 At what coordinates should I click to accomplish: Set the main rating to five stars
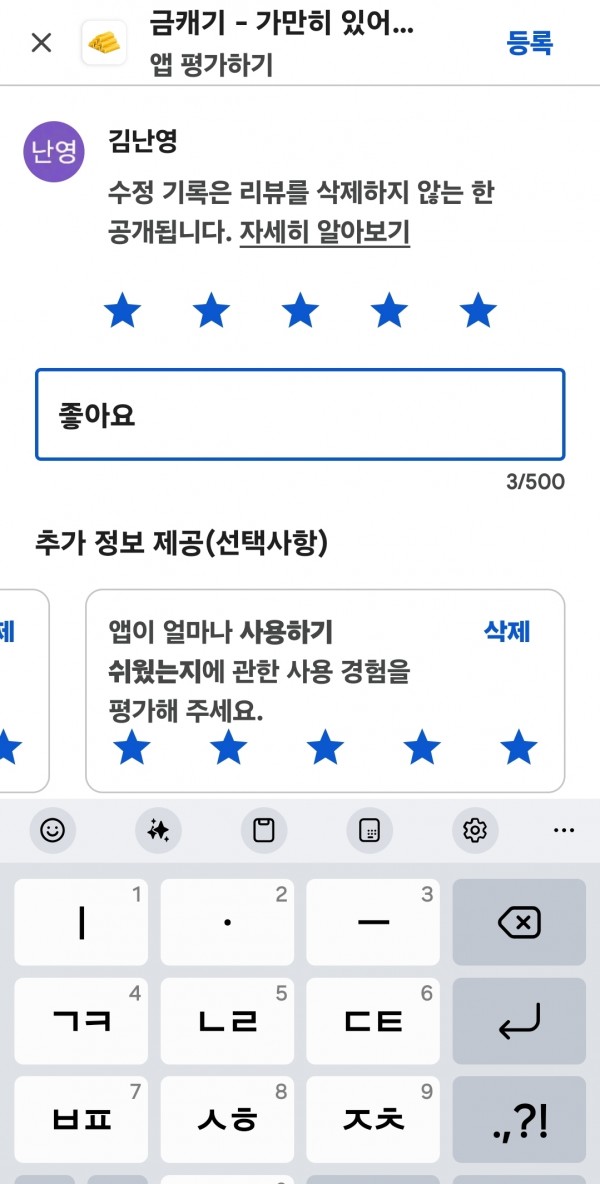478,311
